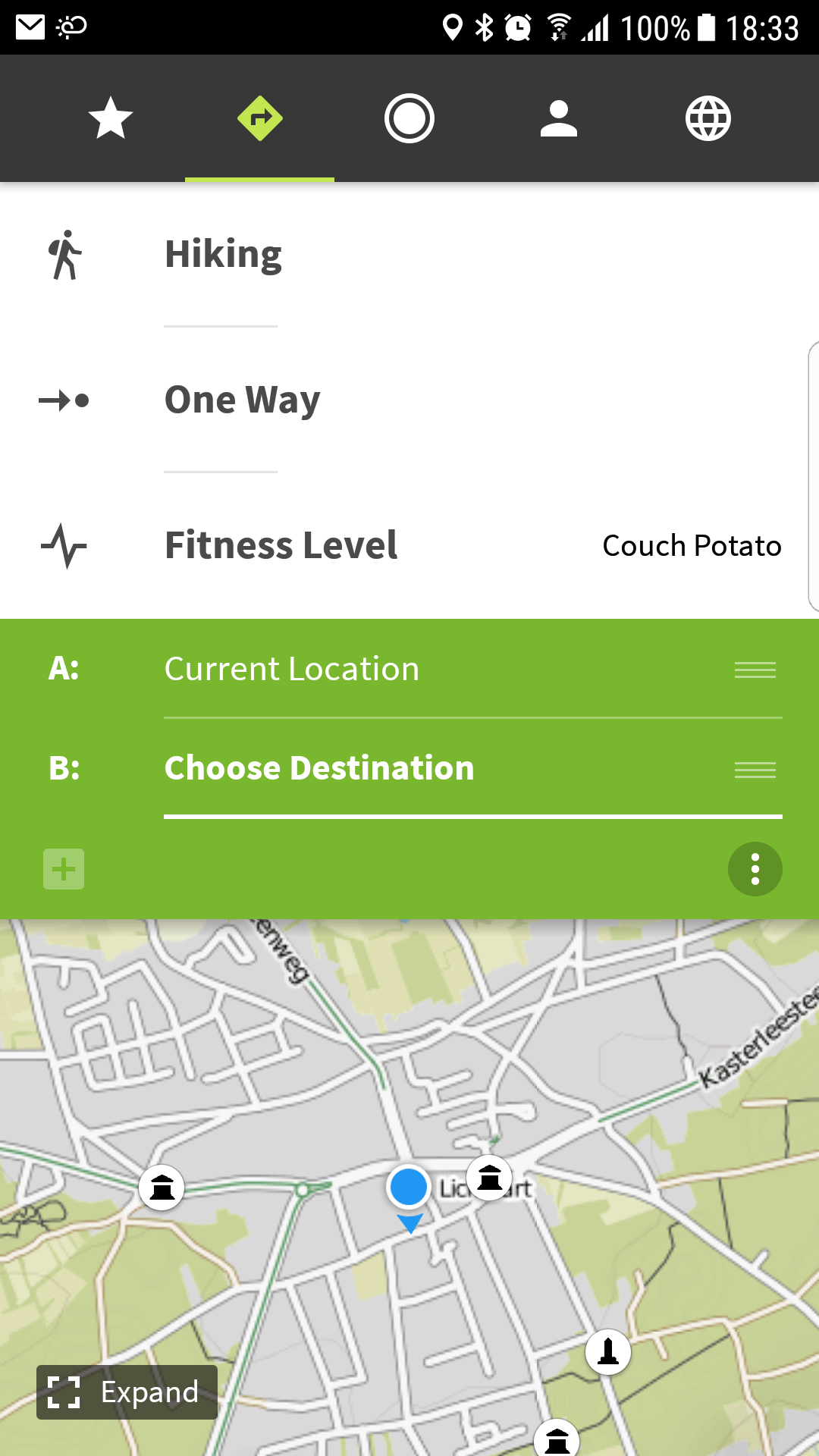Expand the map to full screen
Image resolution: width=819 pixels, height=1456 pixels.
127,1392
